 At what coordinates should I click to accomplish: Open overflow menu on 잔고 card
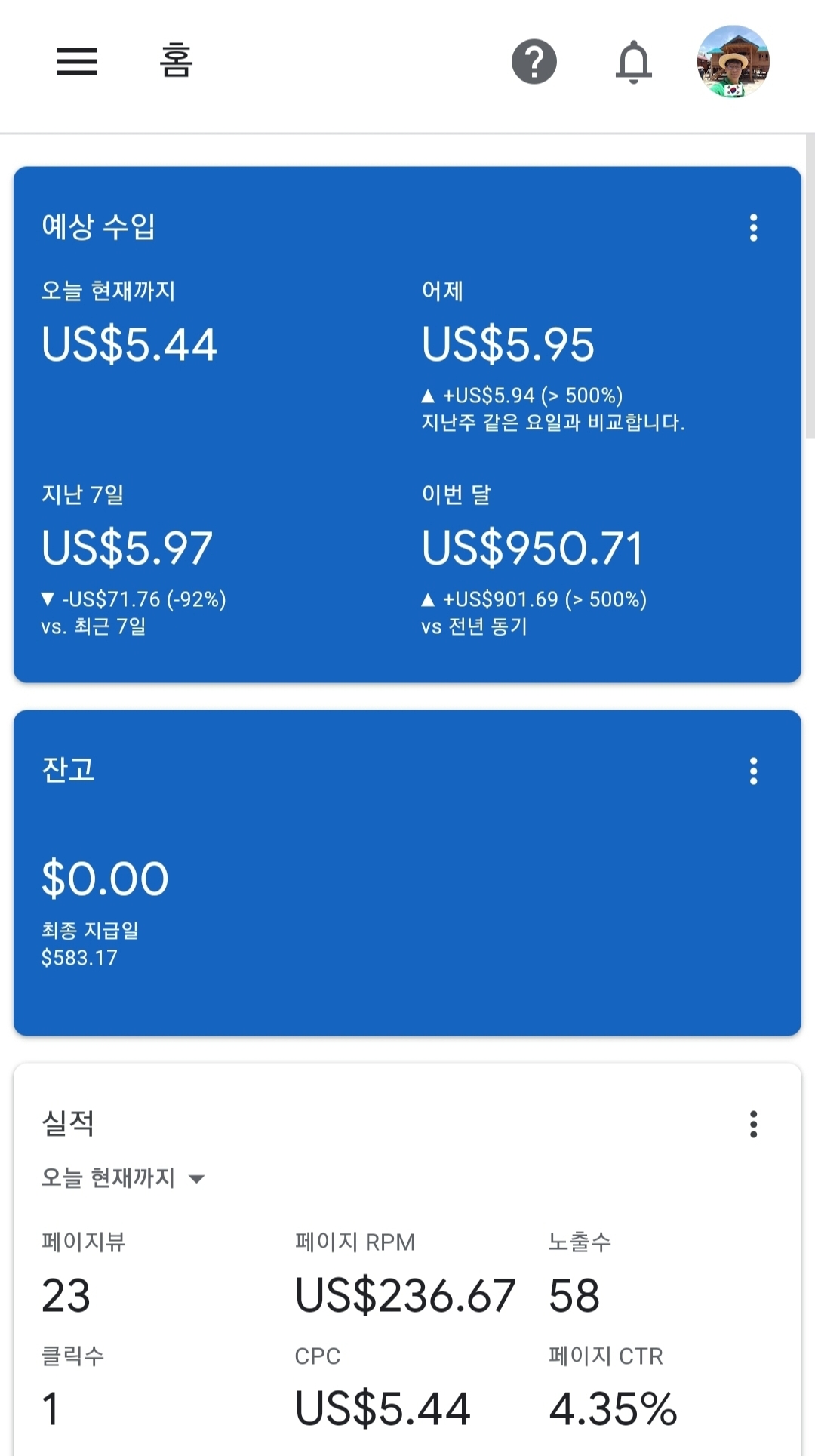753,771
